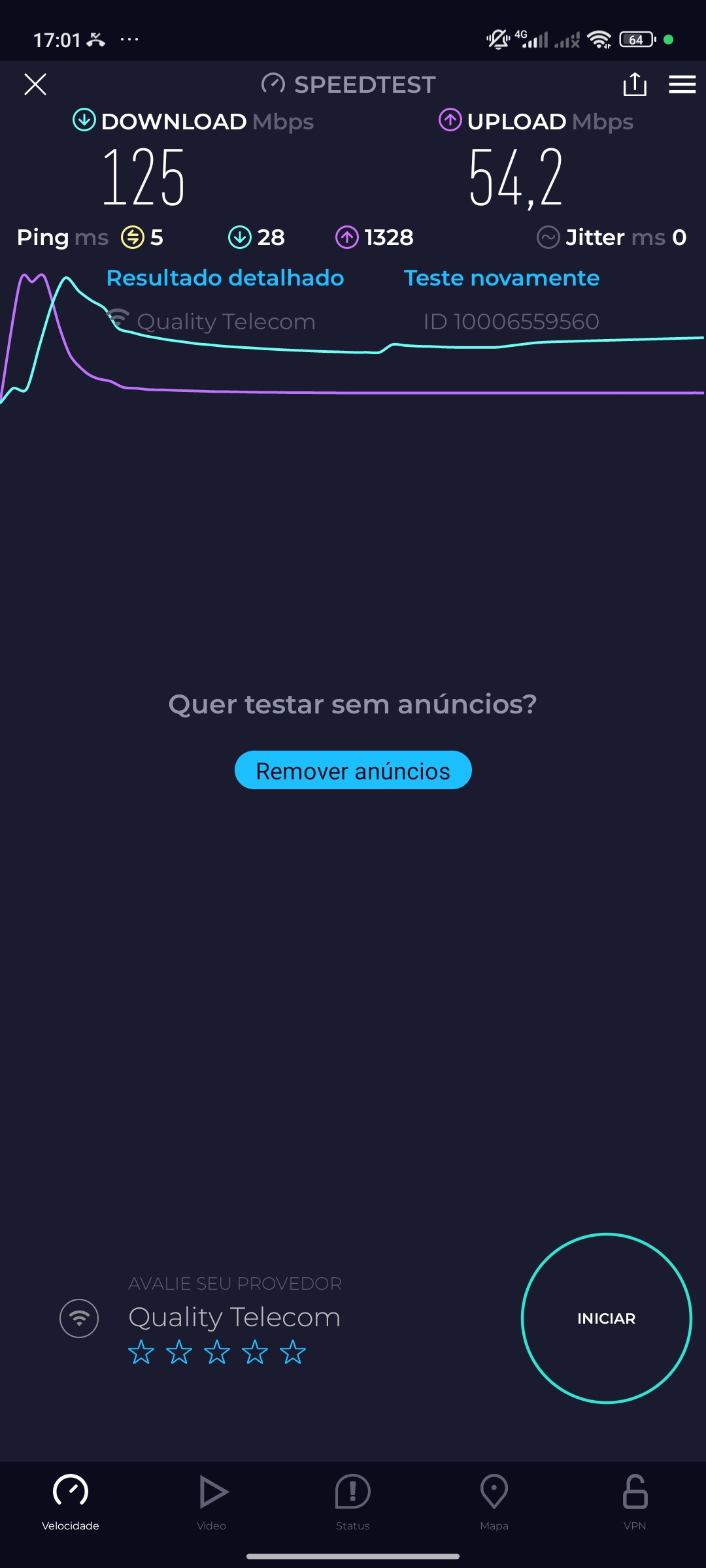Open the Status tab
706x1568 pixels.
tap(353, 1502)
